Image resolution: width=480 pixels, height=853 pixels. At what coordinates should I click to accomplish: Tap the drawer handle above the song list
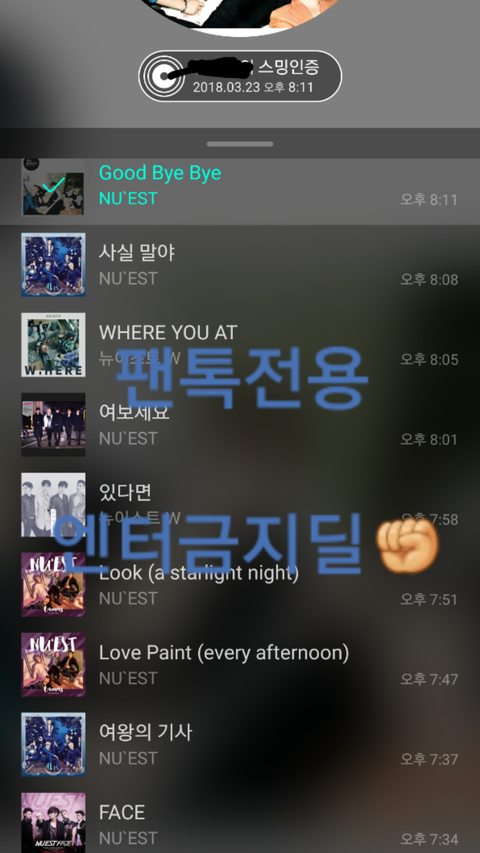240,144
